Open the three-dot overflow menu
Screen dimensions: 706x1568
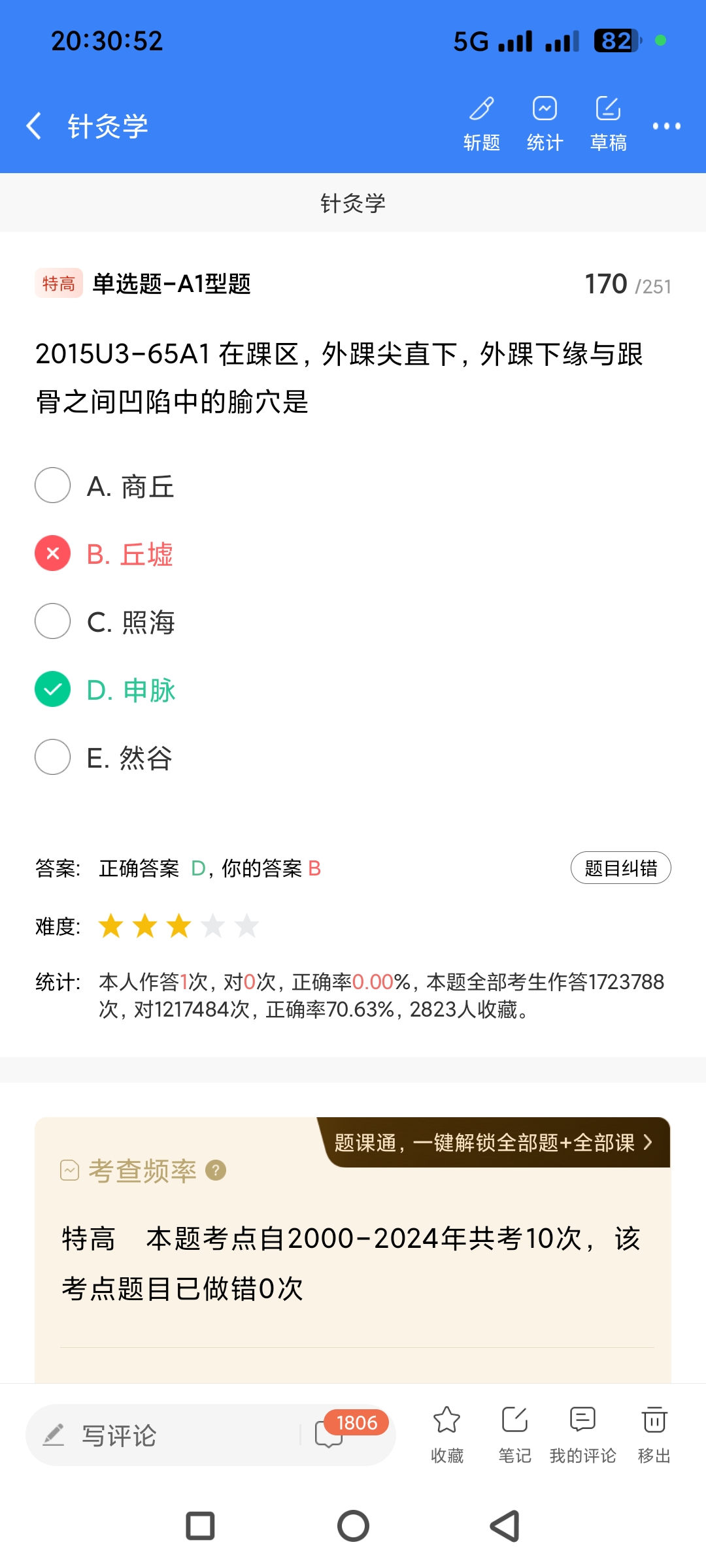[666, 125]
